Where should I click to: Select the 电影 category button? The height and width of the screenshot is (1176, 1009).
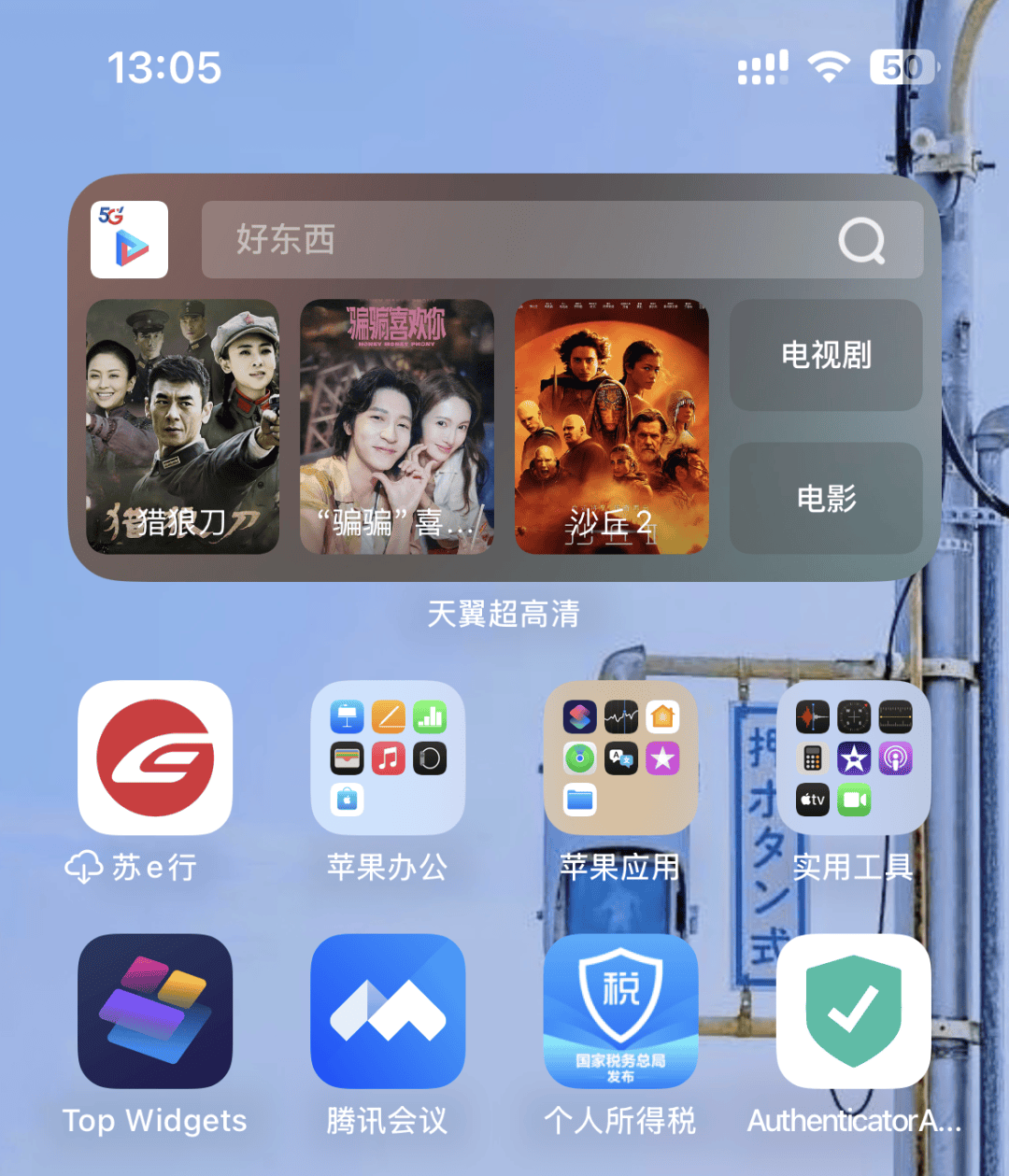[826, 498]
